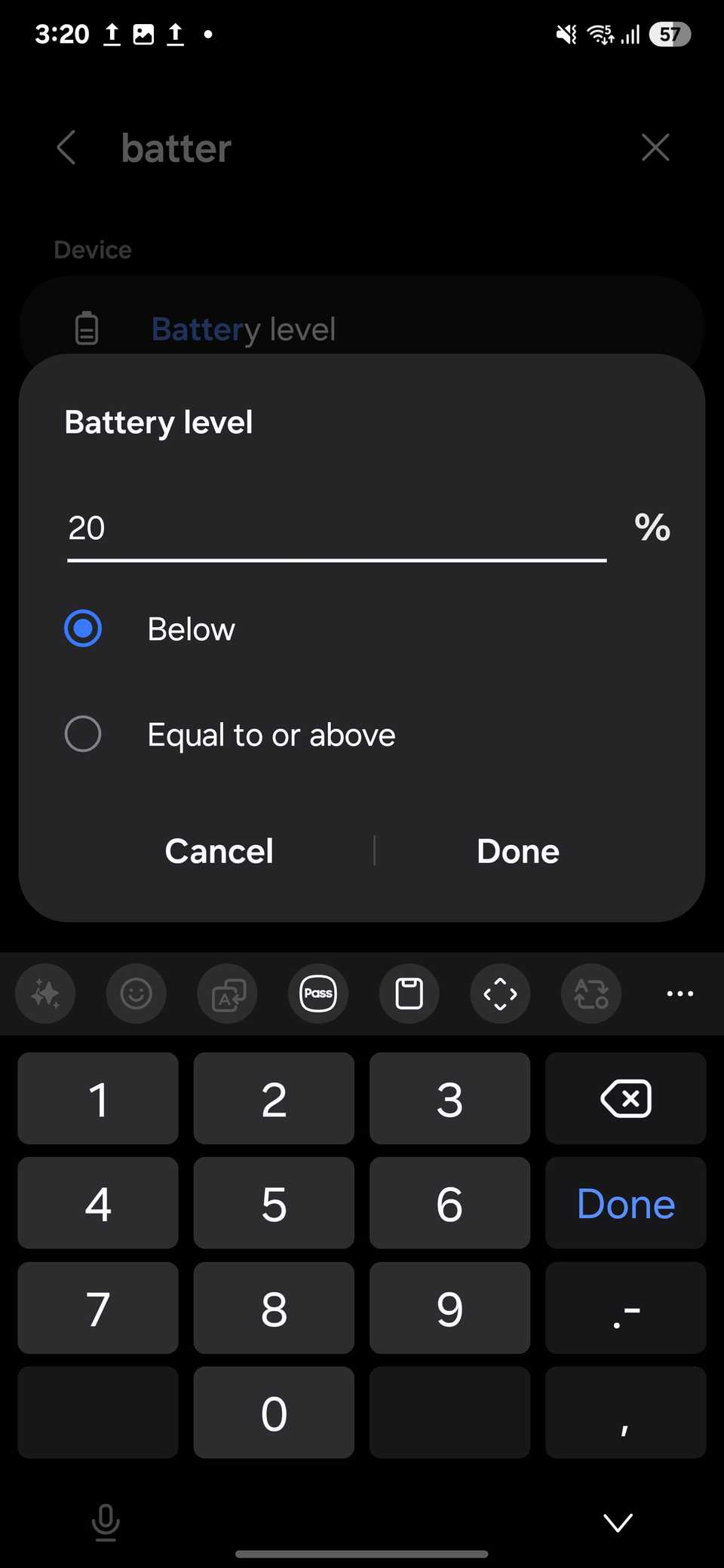This screenshot has width=724, height=1568.
Task: Open back navigation arrow from search
Action: [66, 148]
